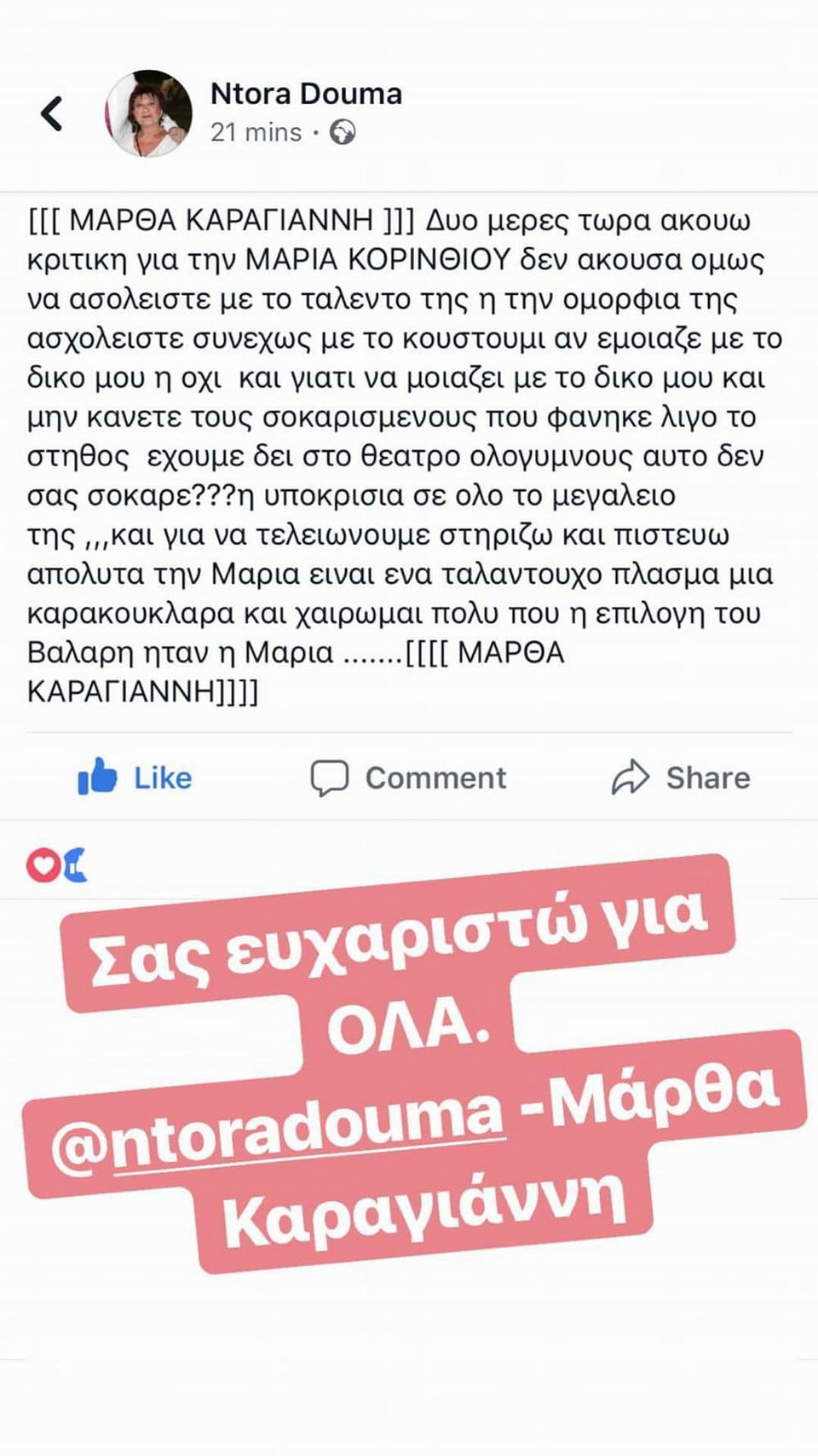The width and height of the screenshot is (818, 1456).
Task: Select the thumbs-up Like icon
Action: [96, 777]
